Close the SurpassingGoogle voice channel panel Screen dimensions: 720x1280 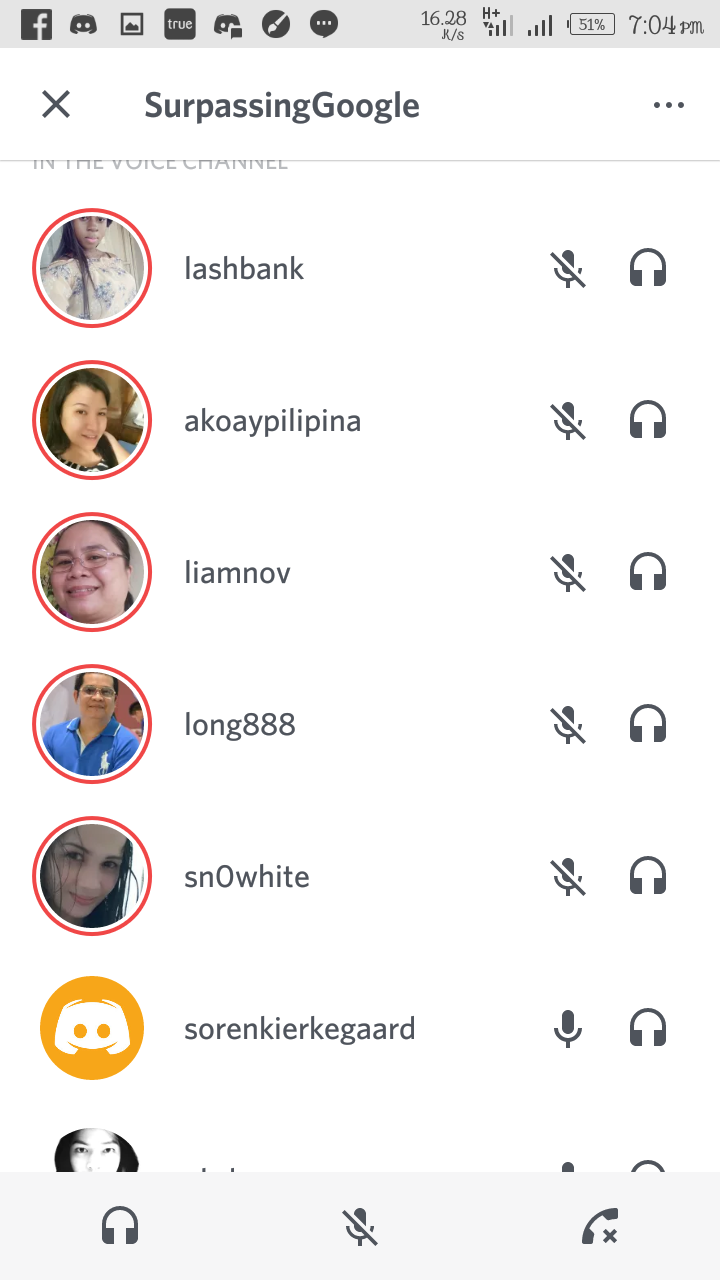point(56,104)
